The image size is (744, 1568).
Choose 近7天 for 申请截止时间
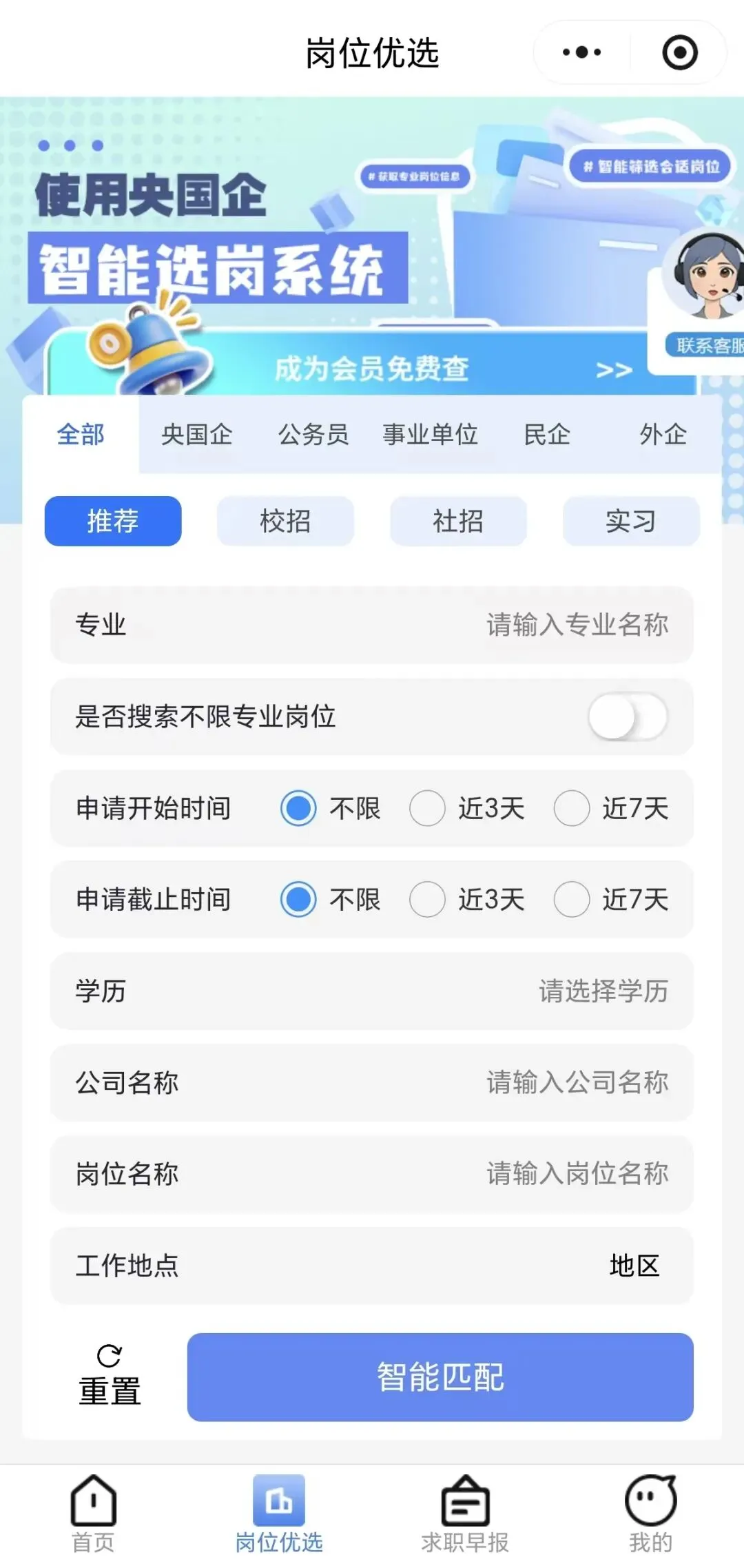tap(612, 900)
